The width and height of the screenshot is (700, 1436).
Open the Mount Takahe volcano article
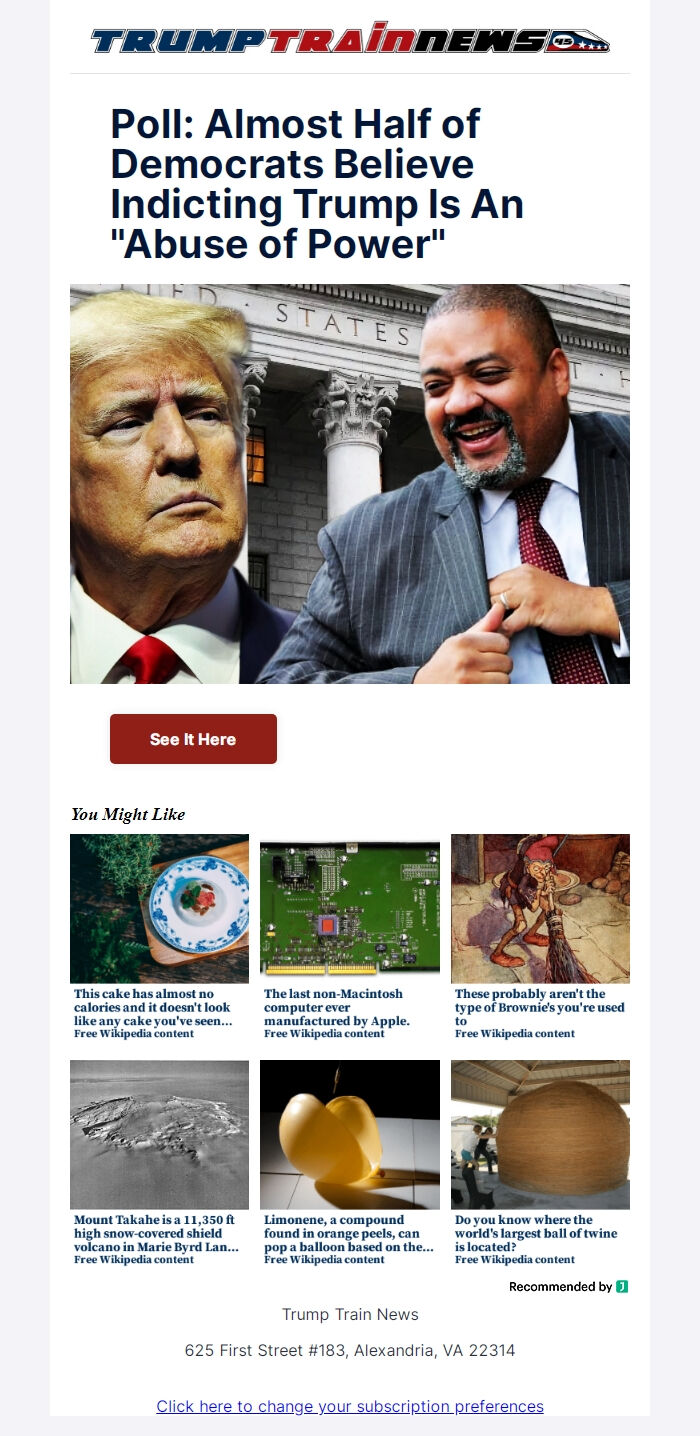pyautogui.click(x=159, y=1136)
